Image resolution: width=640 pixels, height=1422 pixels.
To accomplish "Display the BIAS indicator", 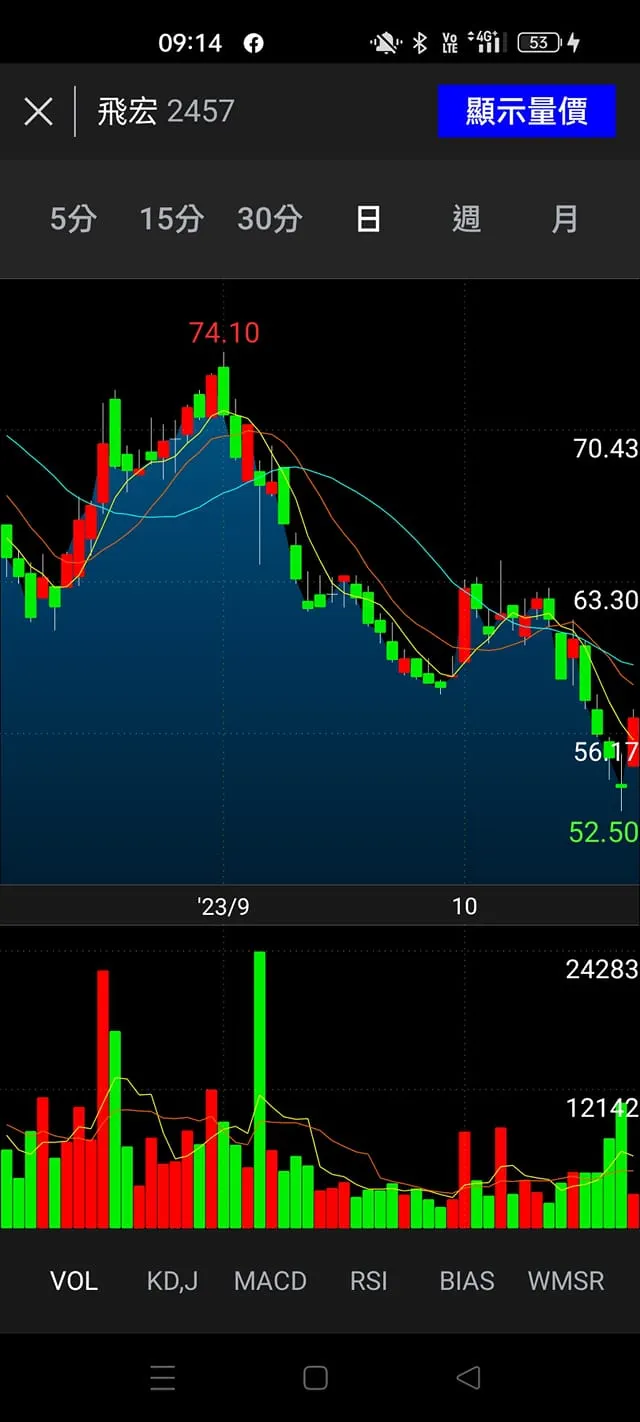I will pos(467,1281).
